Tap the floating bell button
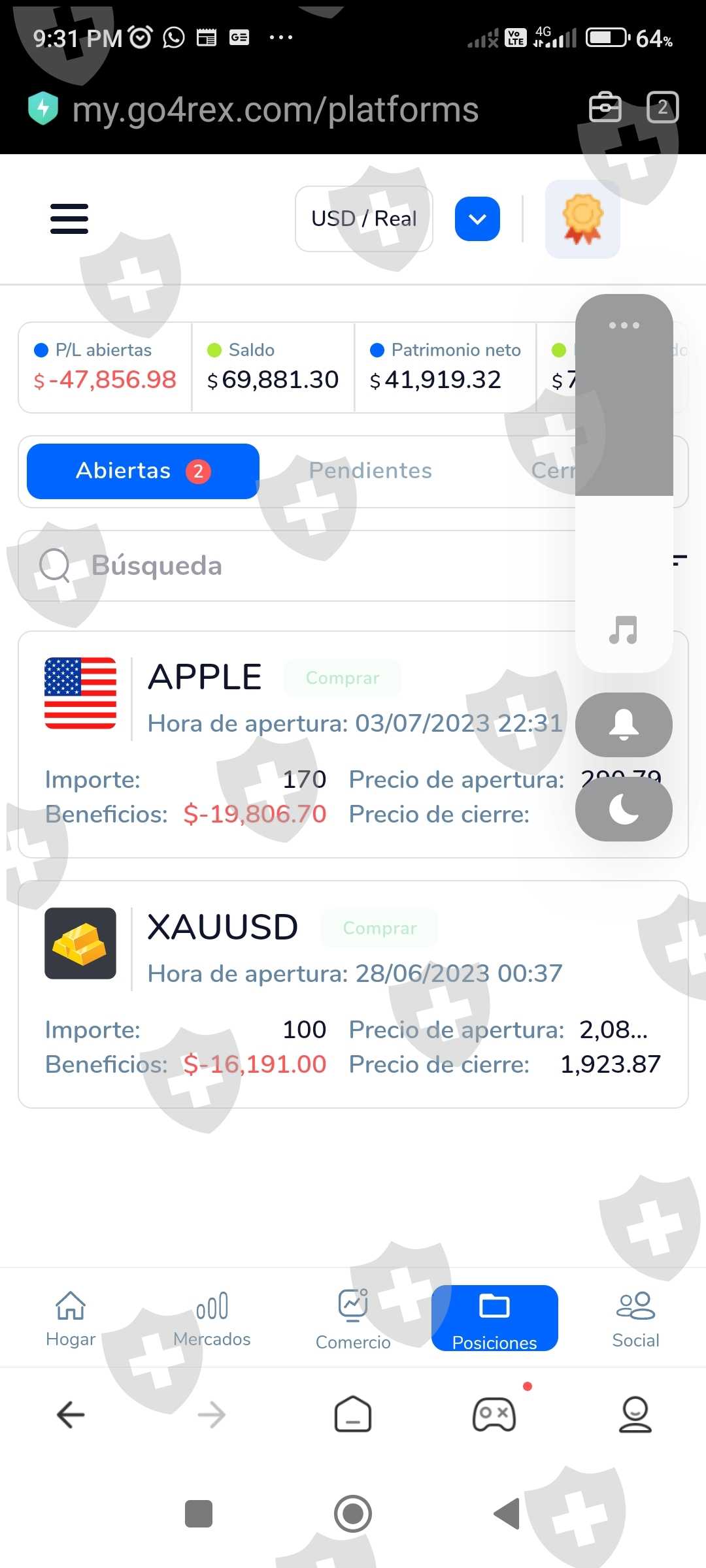706x1568 pixels. tap(624, 725)
